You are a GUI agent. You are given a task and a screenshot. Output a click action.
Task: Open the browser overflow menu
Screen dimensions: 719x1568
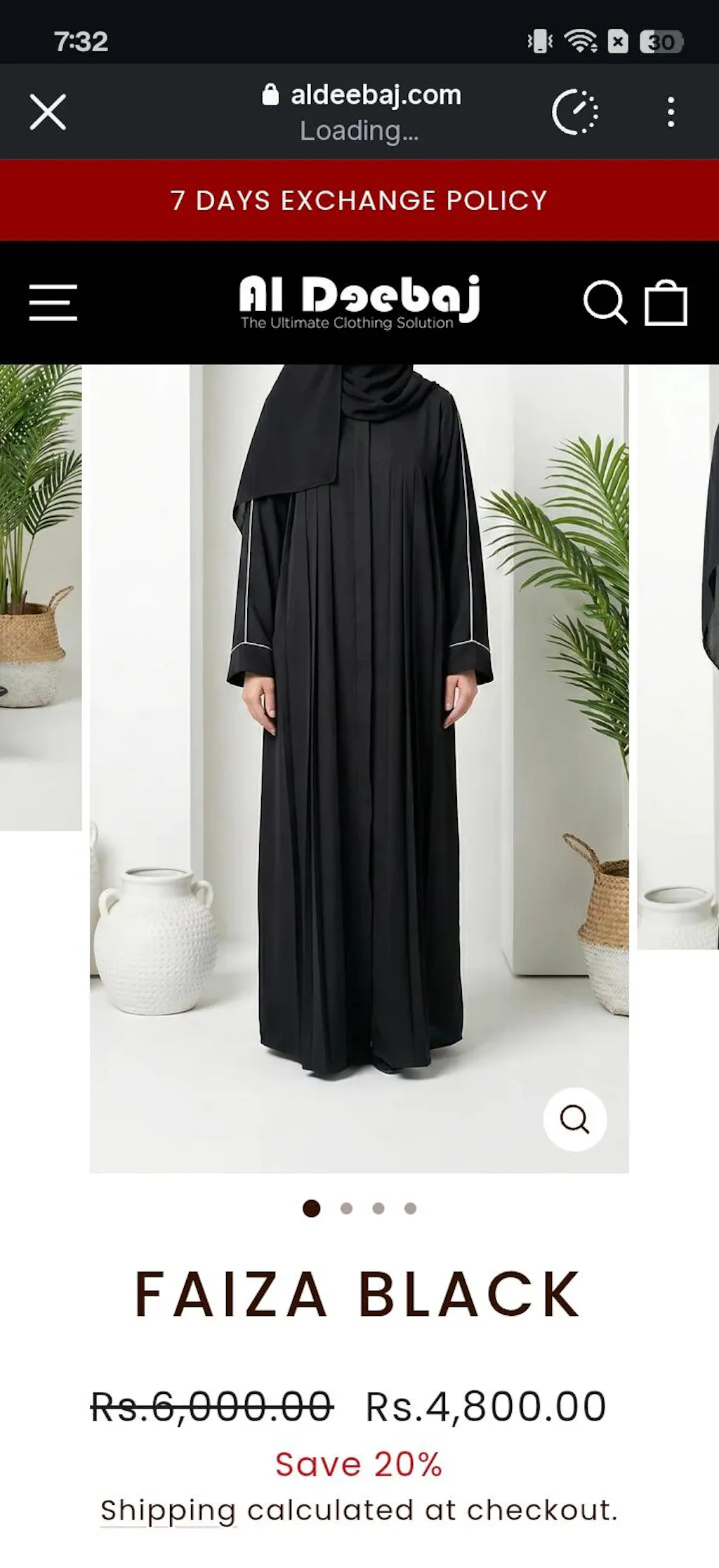671,112
